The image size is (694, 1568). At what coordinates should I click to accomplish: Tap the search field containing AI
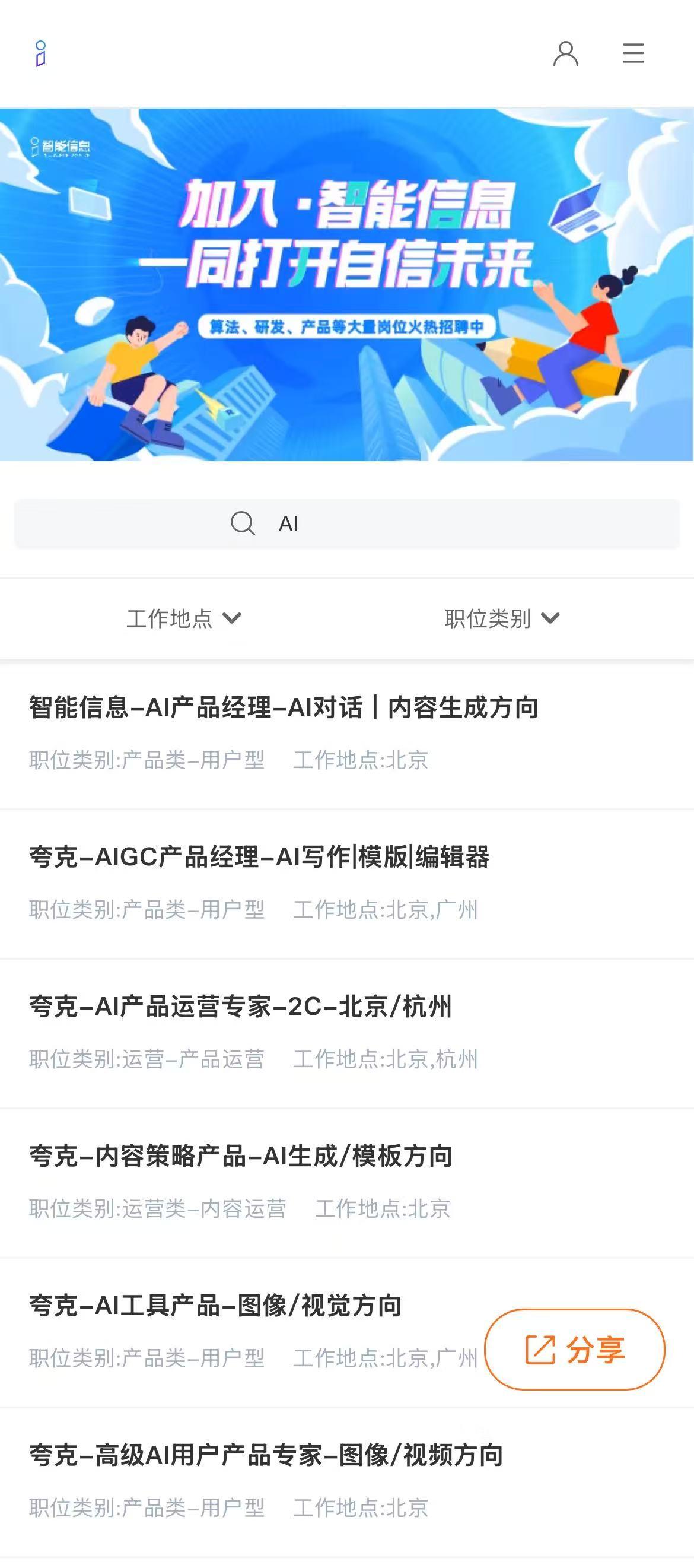(x=346, y=523)
